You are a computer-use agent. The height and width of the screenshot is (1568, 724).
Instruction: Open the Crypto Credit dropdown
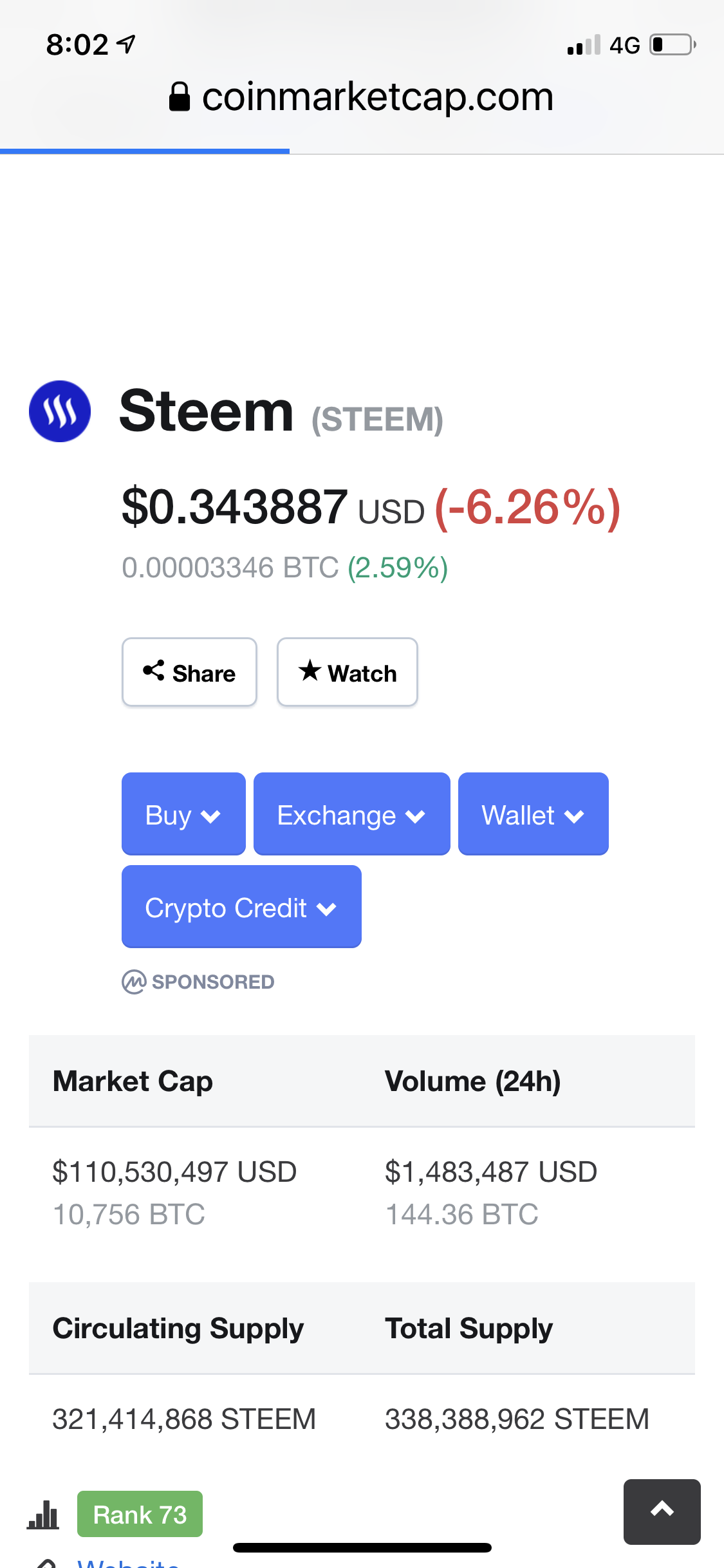click(x=241, y=907)
